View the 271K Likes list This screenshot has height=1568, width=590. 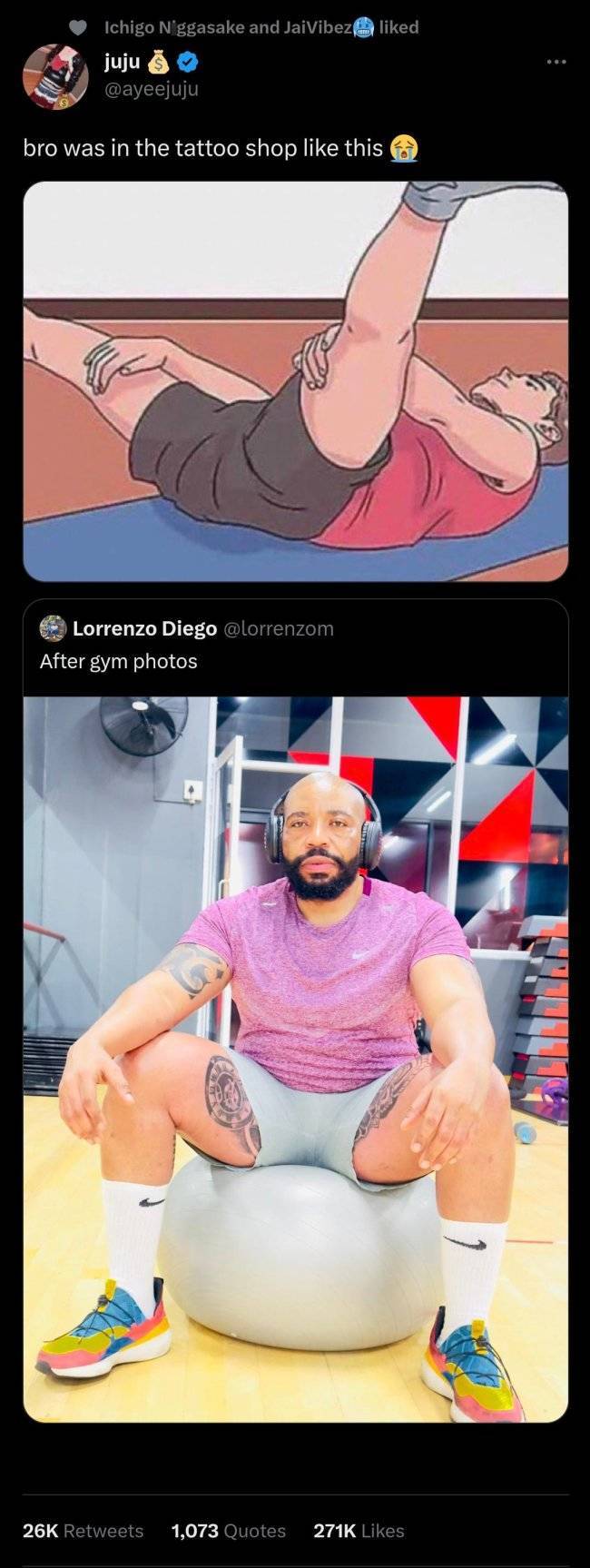click(359, 1531)
